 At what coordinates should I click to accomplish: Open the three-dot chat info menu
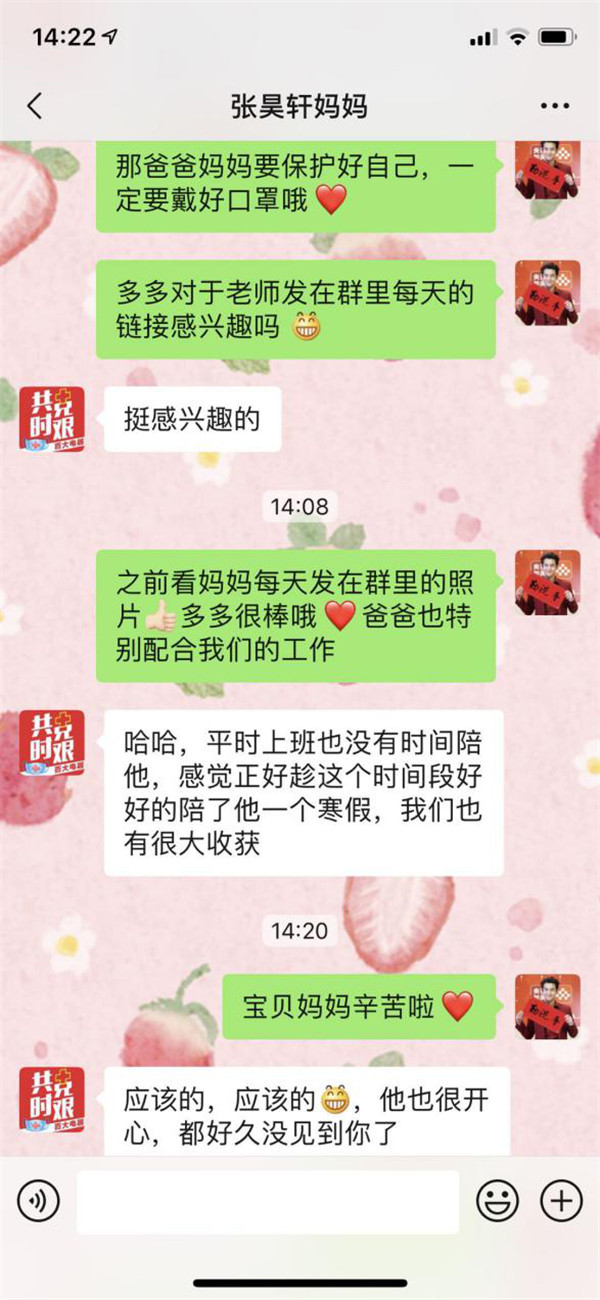tap(553, 107)
